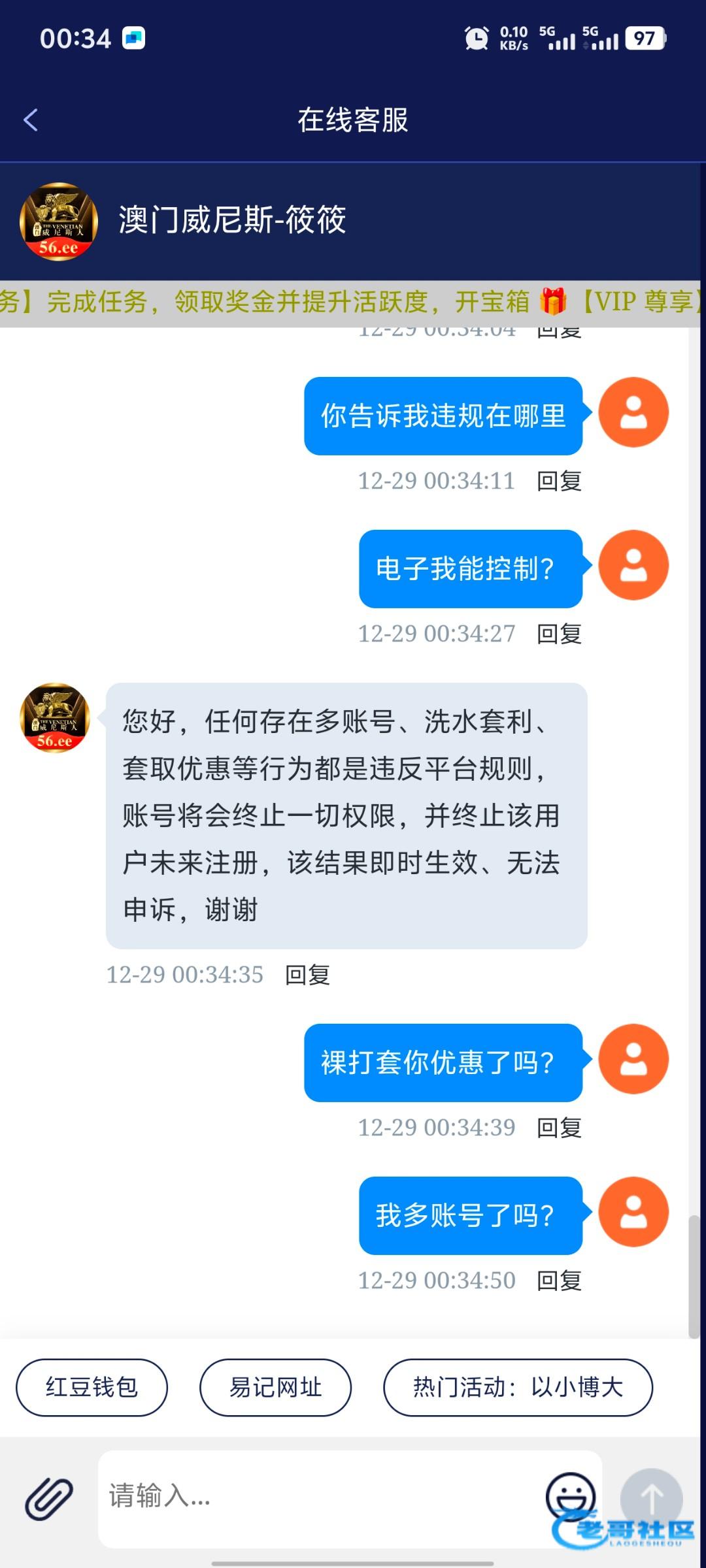Go back from the 在线客服 chat
The image size is (706, 1568).
(31, 120)
